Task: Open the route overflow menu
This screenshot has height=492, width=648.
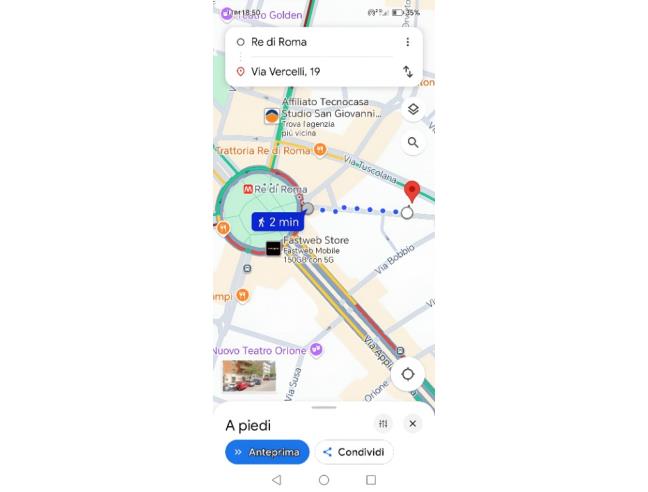Action: 408,42
